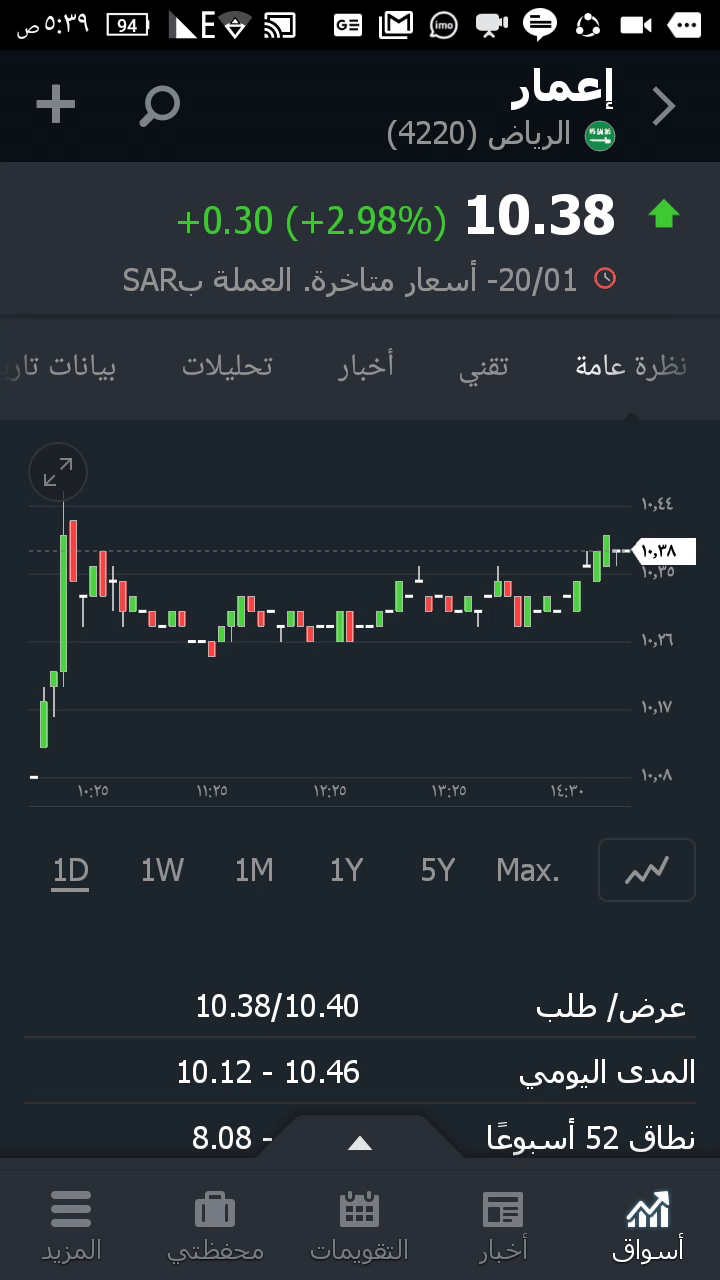Switch chart to 1Y range

(346, 871)
